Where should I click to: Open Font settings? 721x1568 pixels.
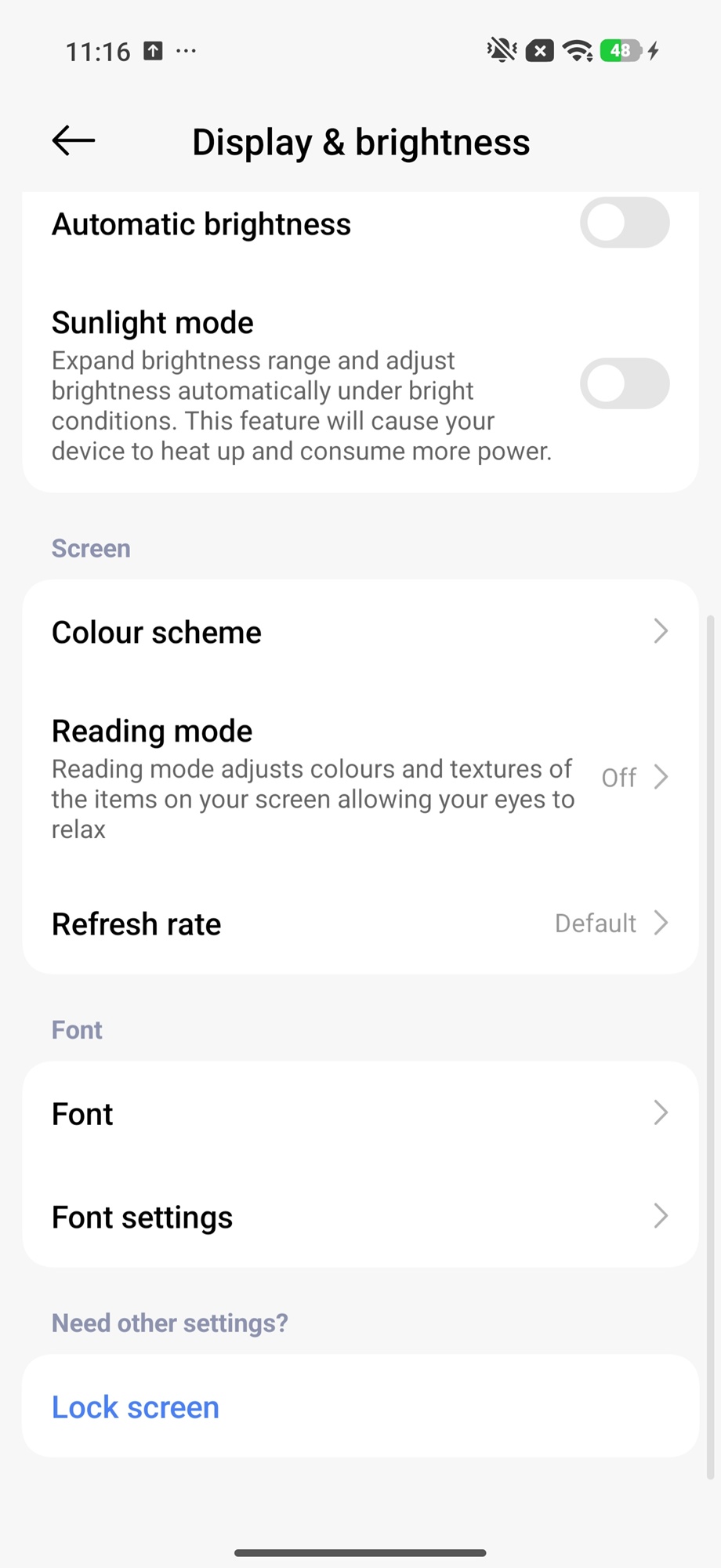[360, 1217]
